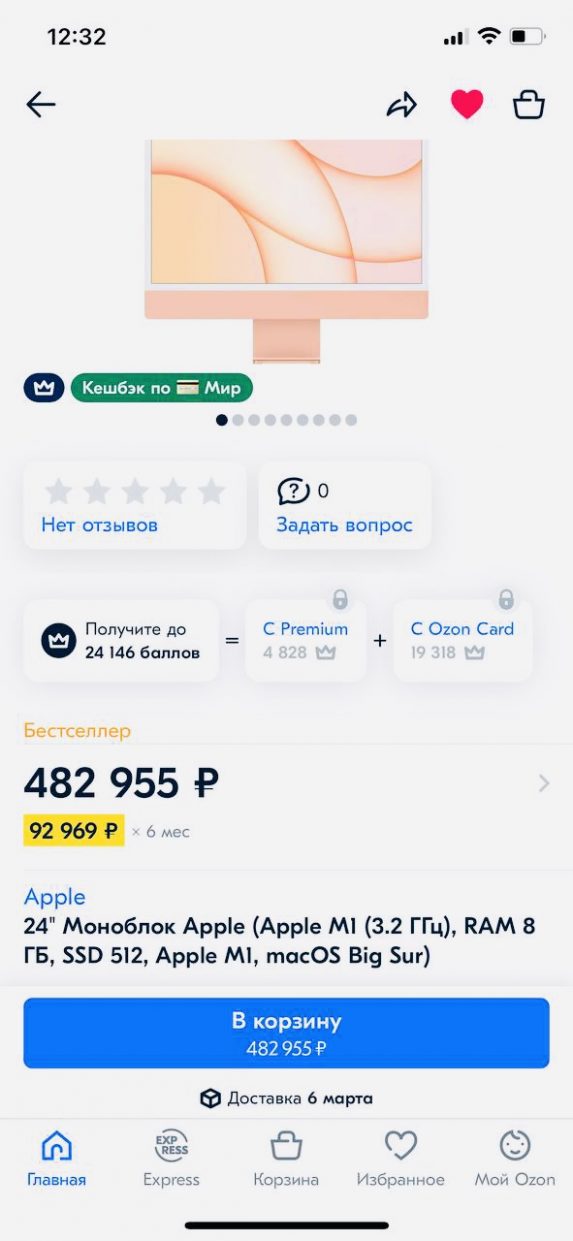Image resolution: width=573 pixels, height=1241 pixels.
Task: Open the С Premium points offer
Action: pos(306,641)
